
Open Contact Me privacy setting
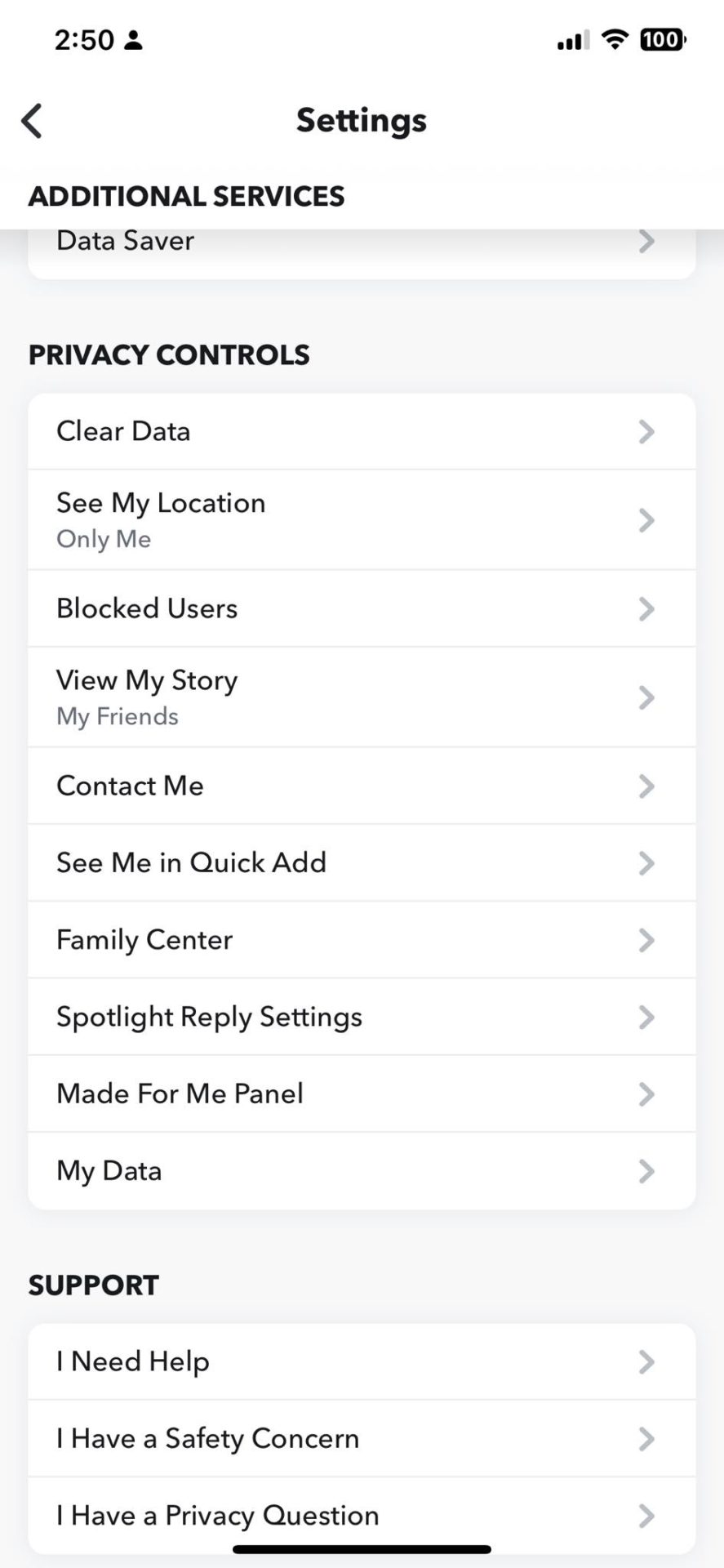click(x=362, y=786)
